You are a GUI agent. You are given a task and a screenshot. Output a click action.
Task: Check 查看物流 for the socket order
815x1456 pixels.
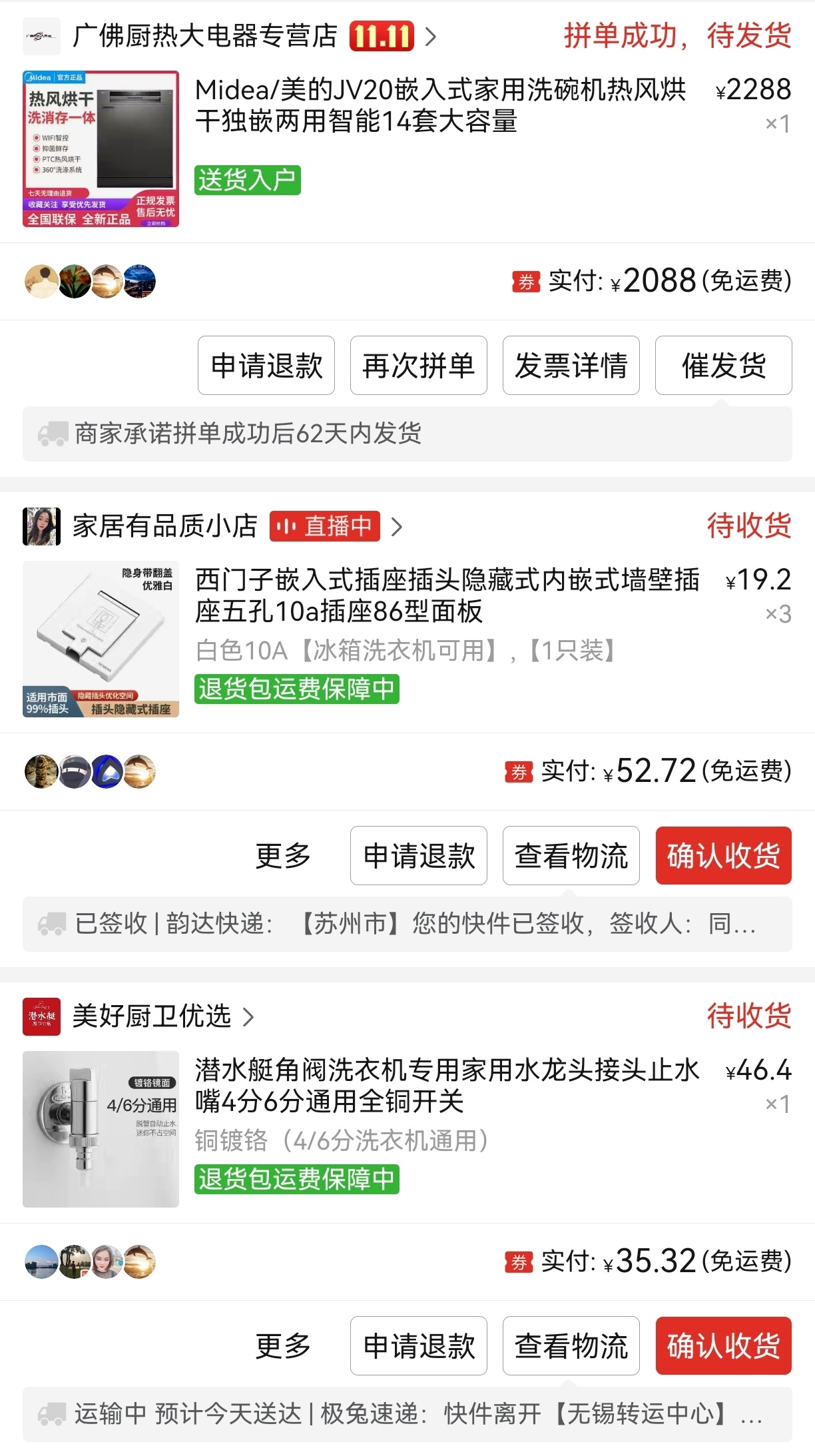571,856
